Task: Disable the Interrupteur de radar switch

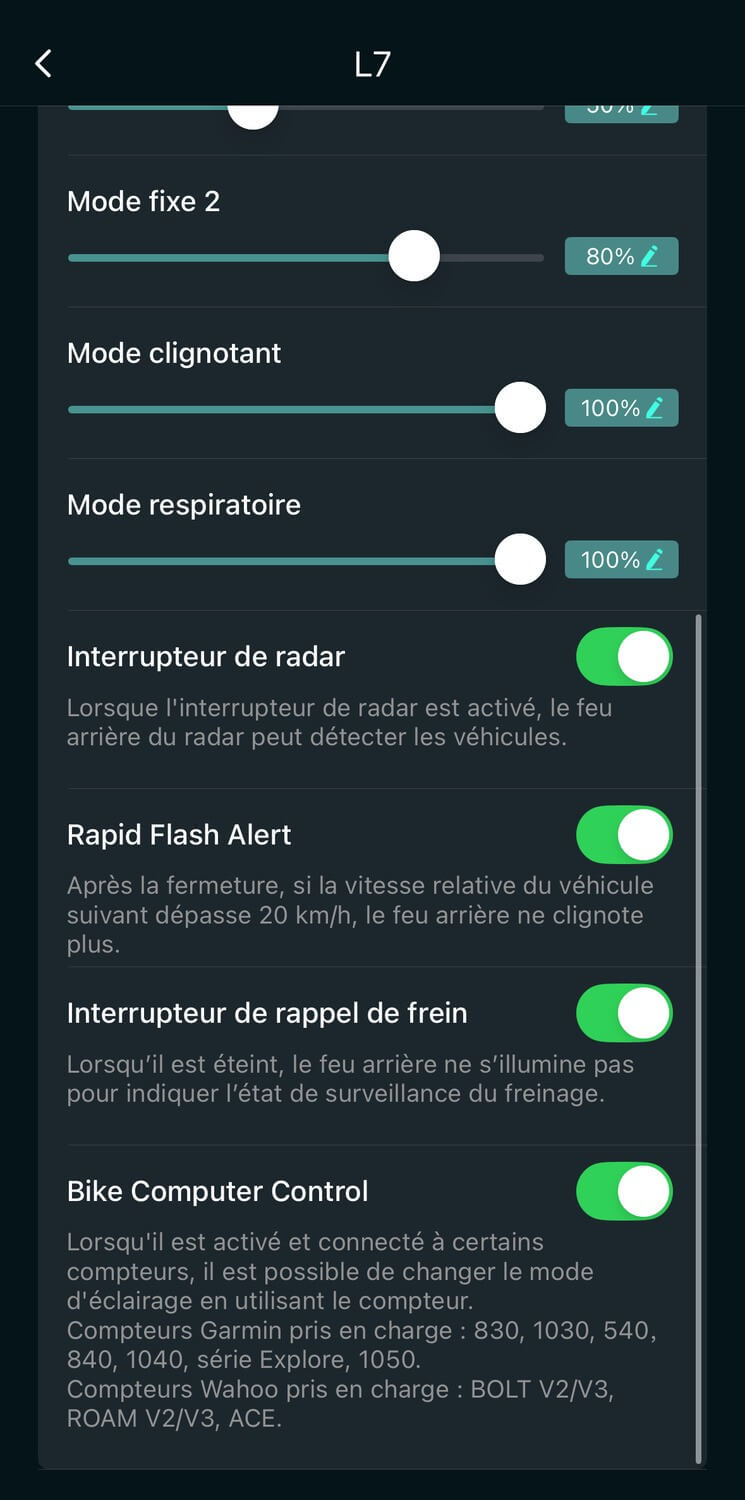Action: [624, 657]
